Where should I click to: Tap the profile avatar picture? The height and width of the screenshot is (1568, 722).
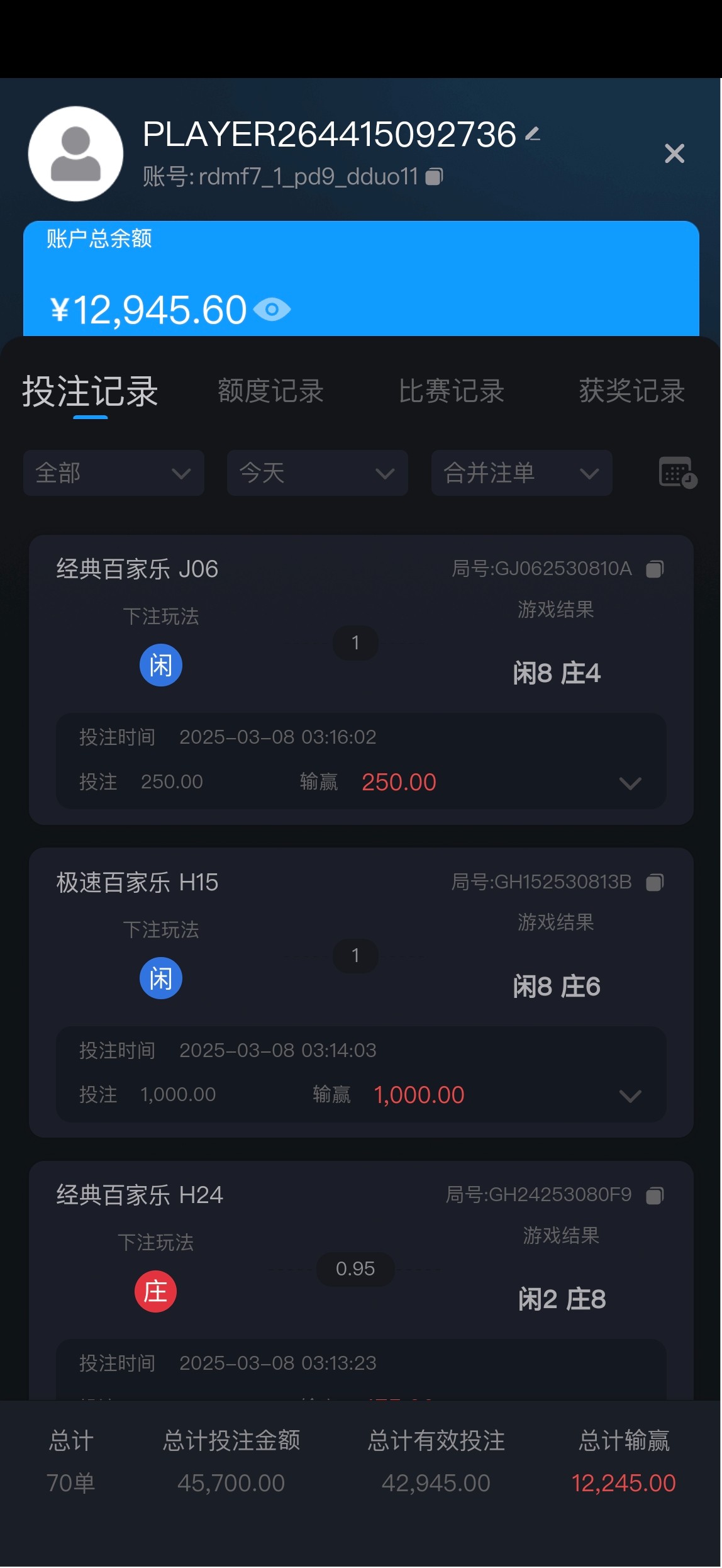click(x=75, y=154)
